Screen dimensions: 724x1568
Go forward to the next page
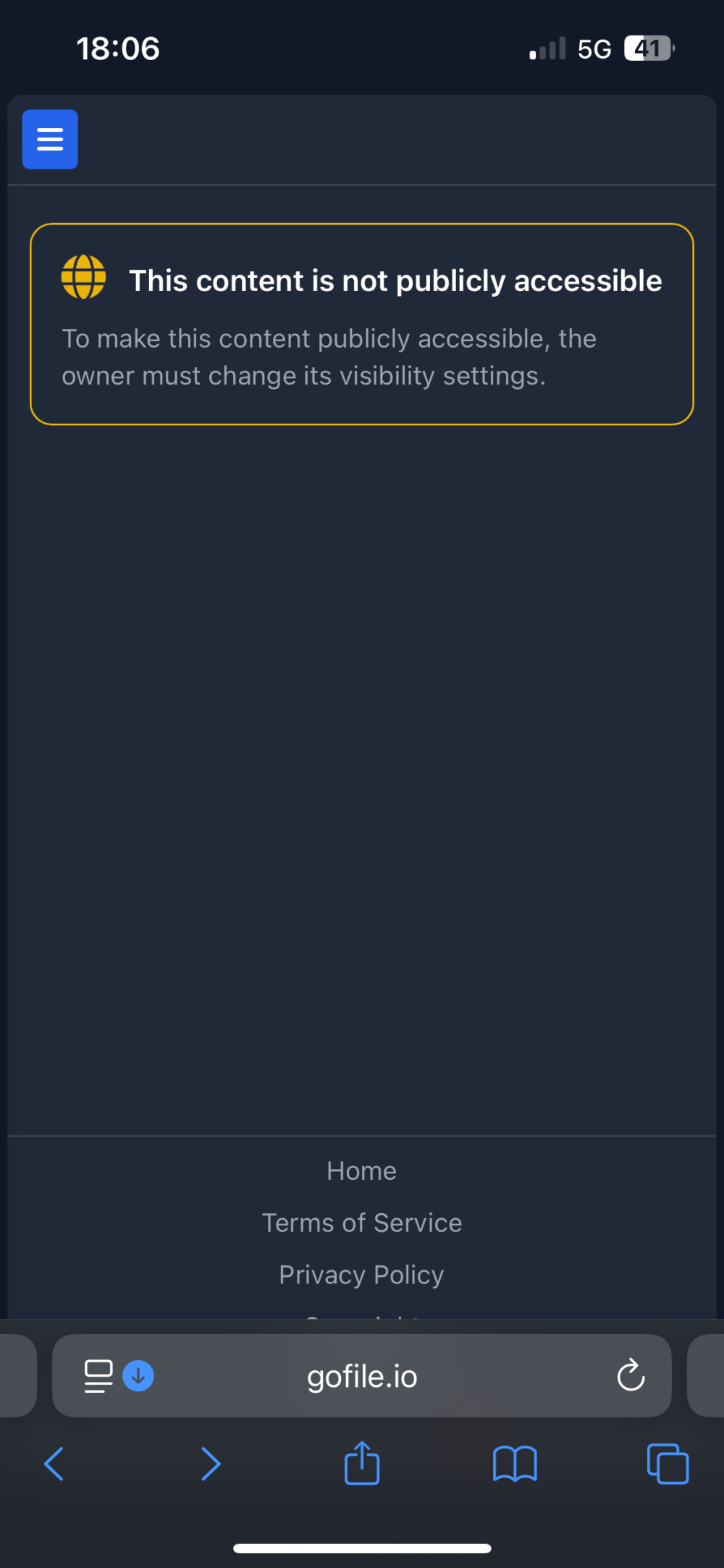(x=210, y=1464)
